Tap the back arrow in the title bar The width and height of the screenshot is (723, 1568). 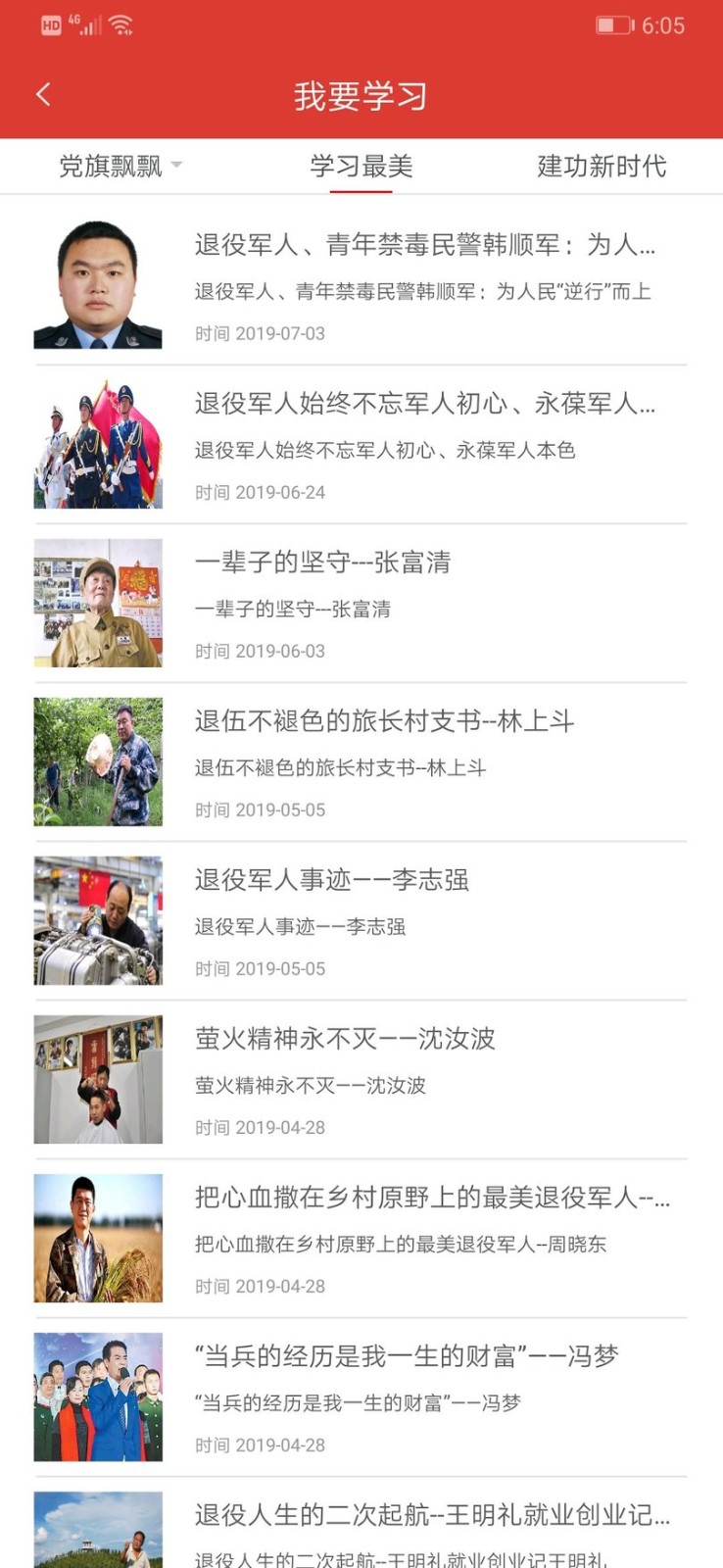coord(41,94)
